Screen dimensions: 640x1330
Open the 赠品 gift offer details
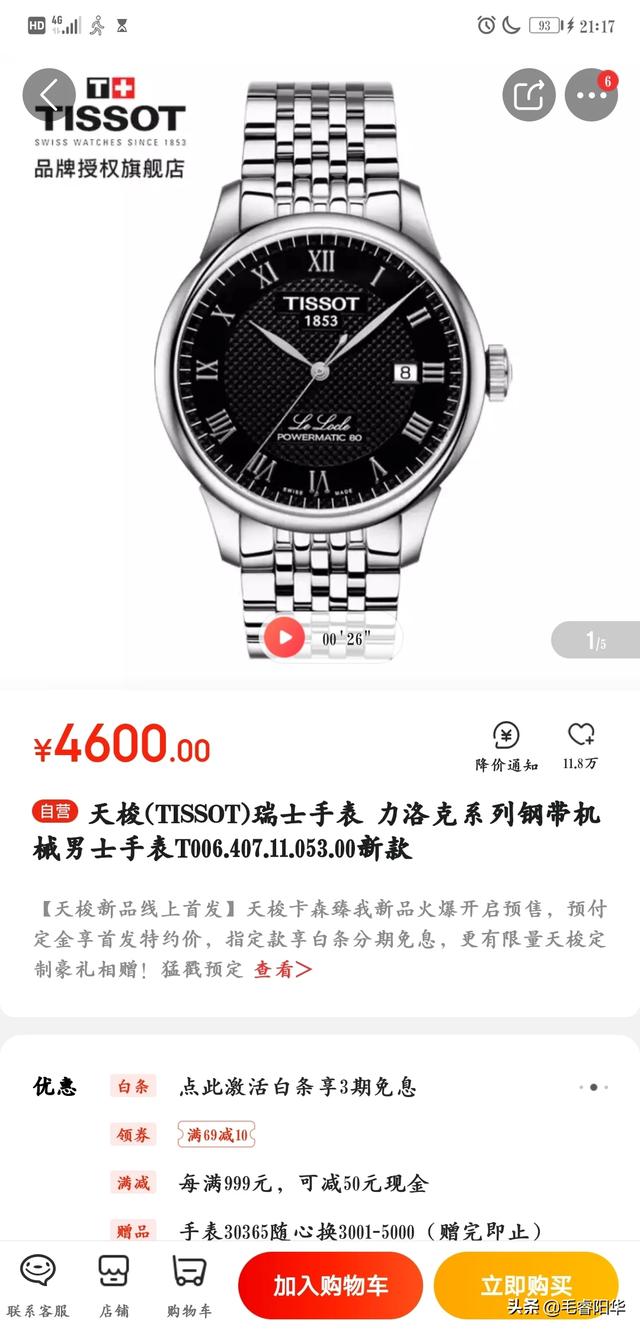(360, 1231)
